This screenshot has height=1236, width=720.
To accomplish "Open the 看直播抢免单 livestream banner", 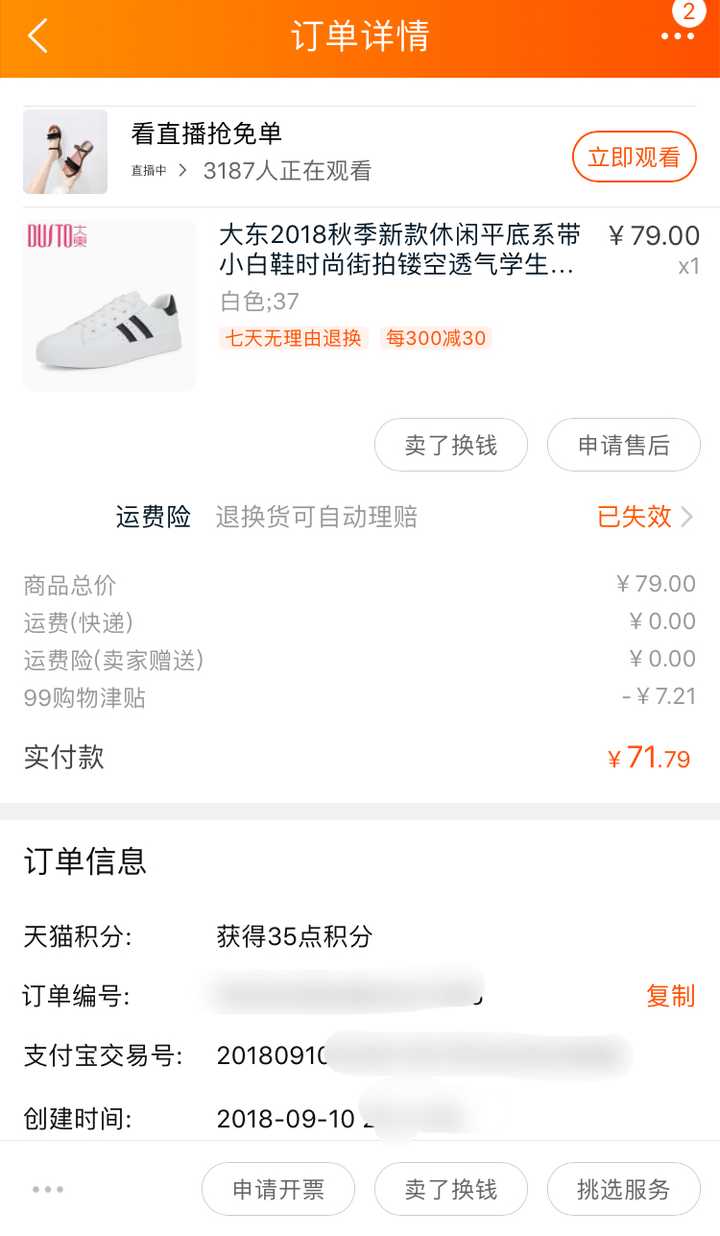I will pos(250,152).
